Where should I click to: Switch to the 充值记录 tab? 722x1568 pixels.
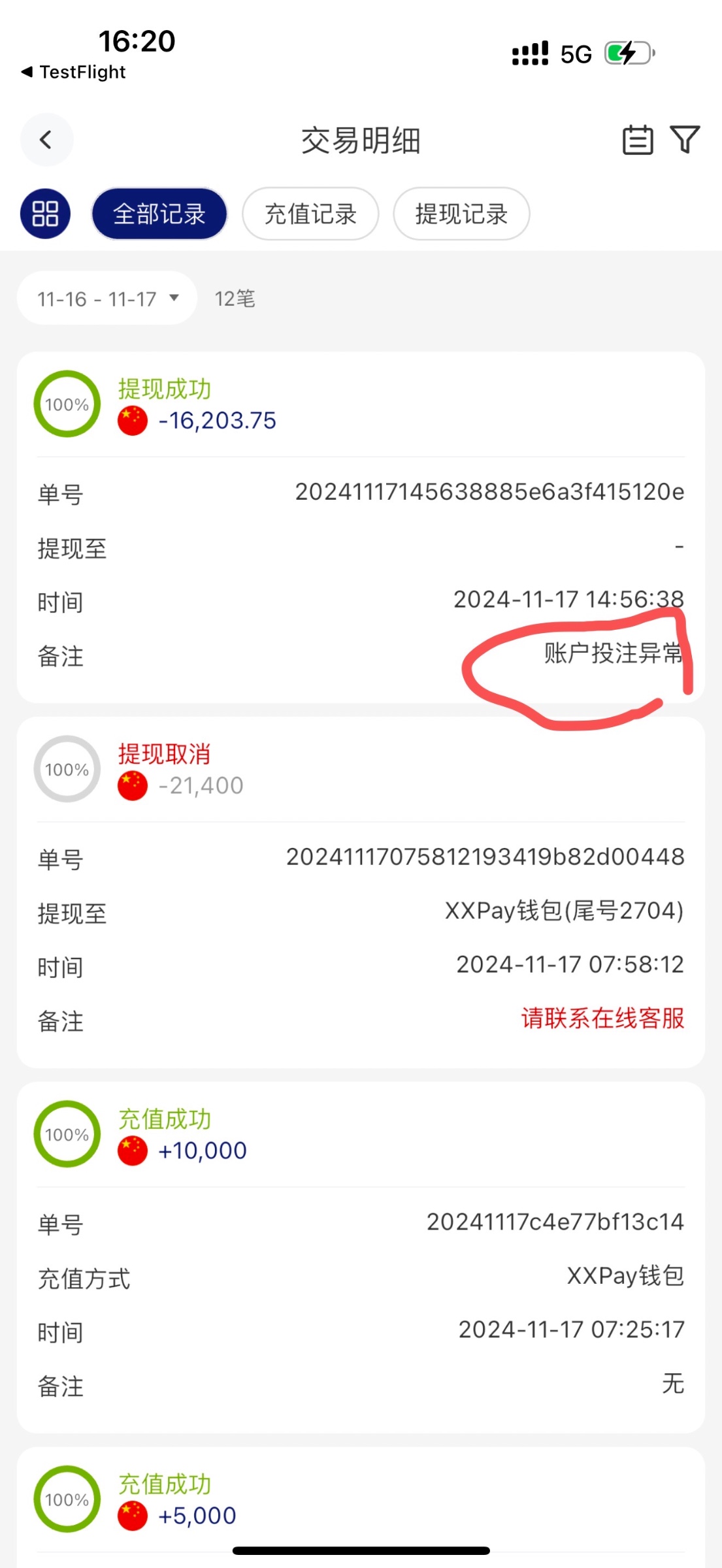[x=310, y=214]
